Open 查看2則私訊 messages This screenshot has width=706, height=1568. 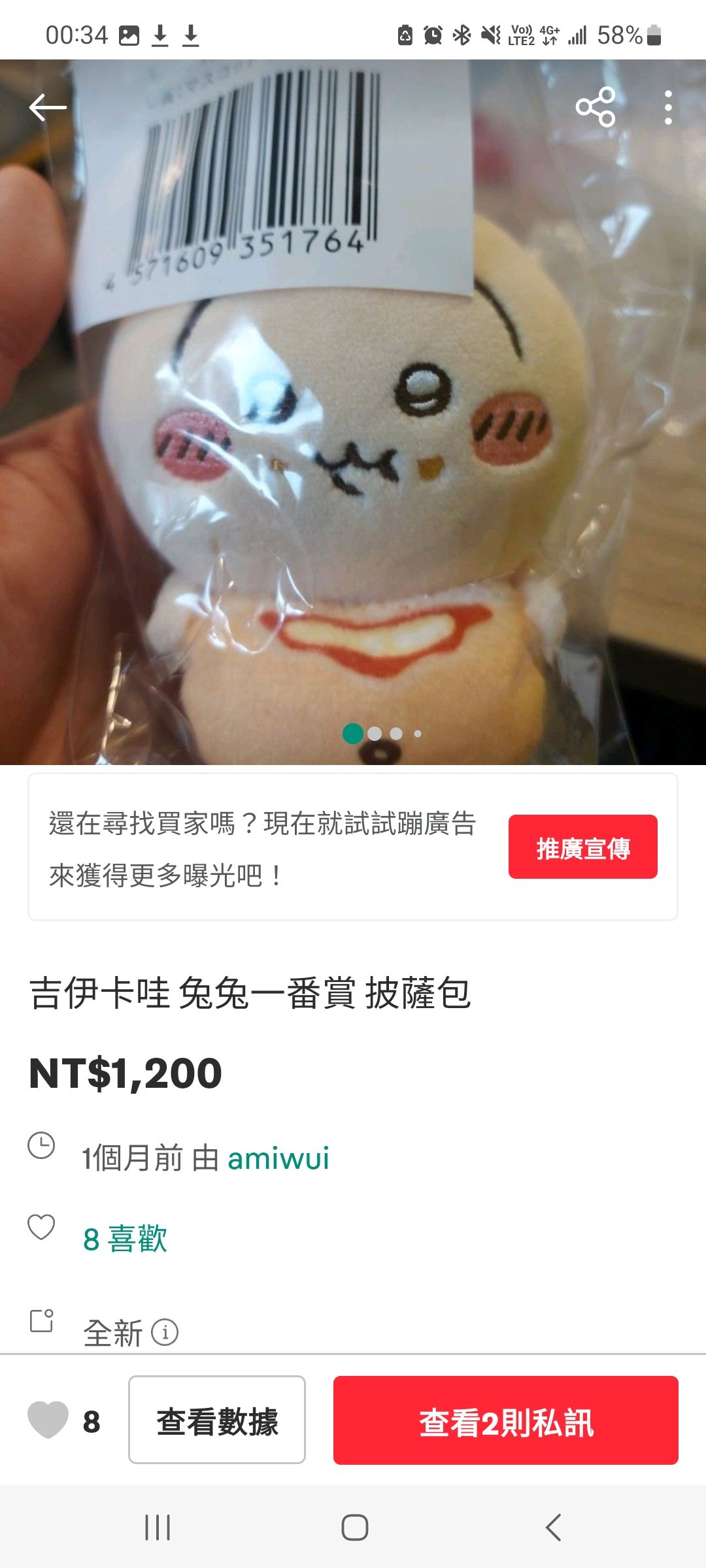505,1420
